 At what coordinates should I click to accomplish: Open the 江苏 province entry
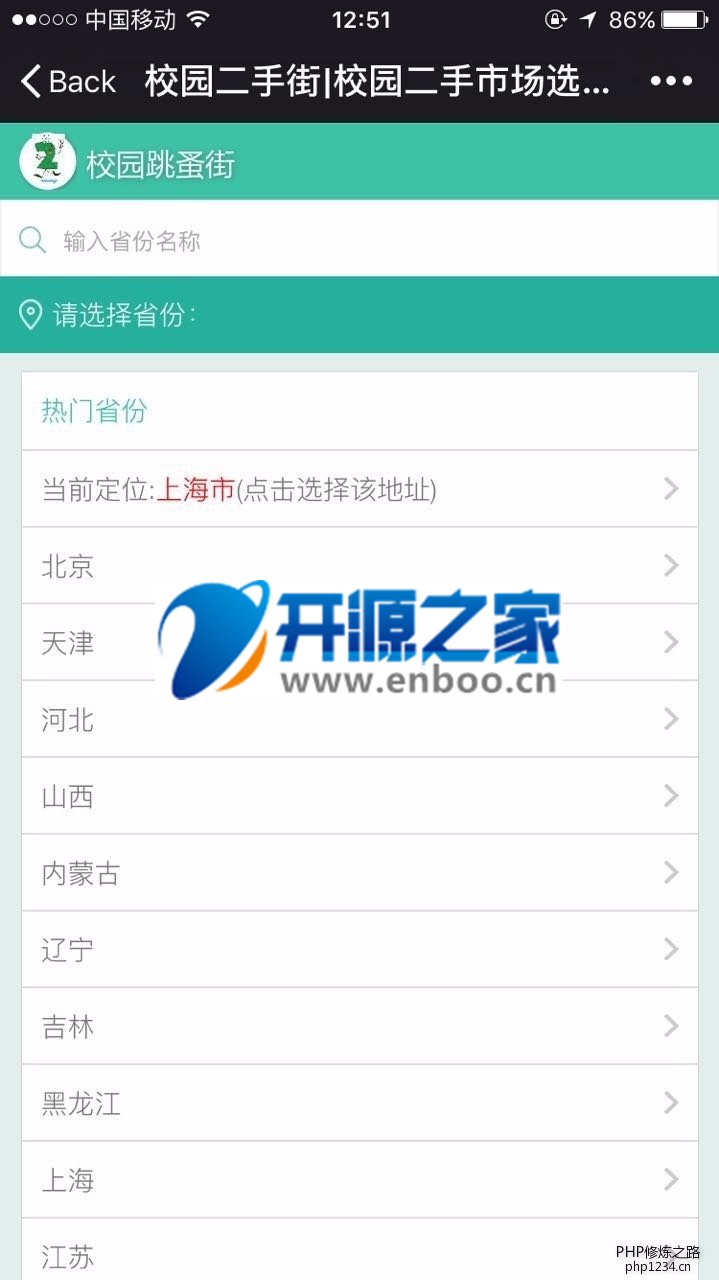pos(300,1254)
